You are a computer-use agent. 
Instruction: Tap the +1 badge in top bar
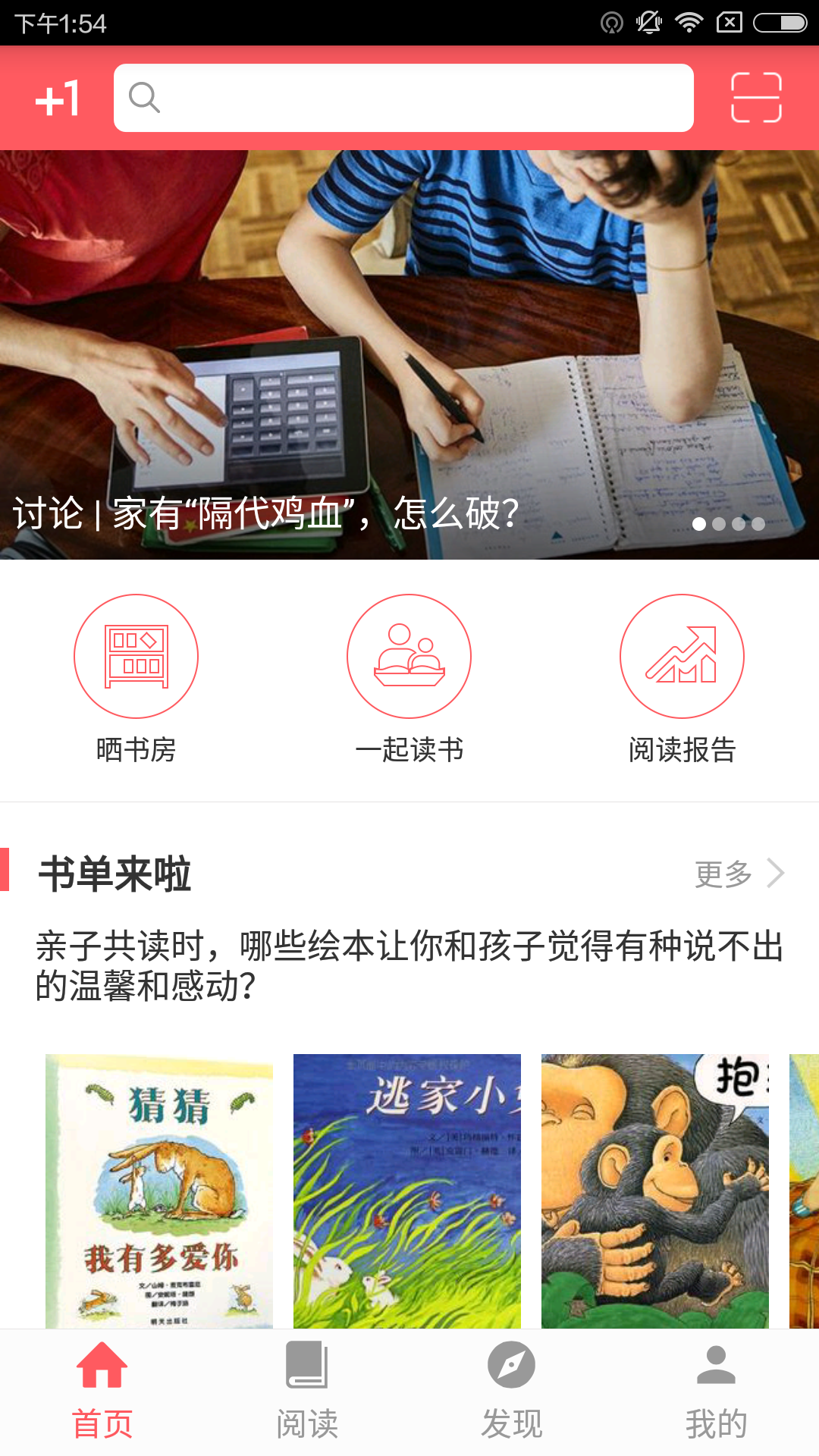57,99
